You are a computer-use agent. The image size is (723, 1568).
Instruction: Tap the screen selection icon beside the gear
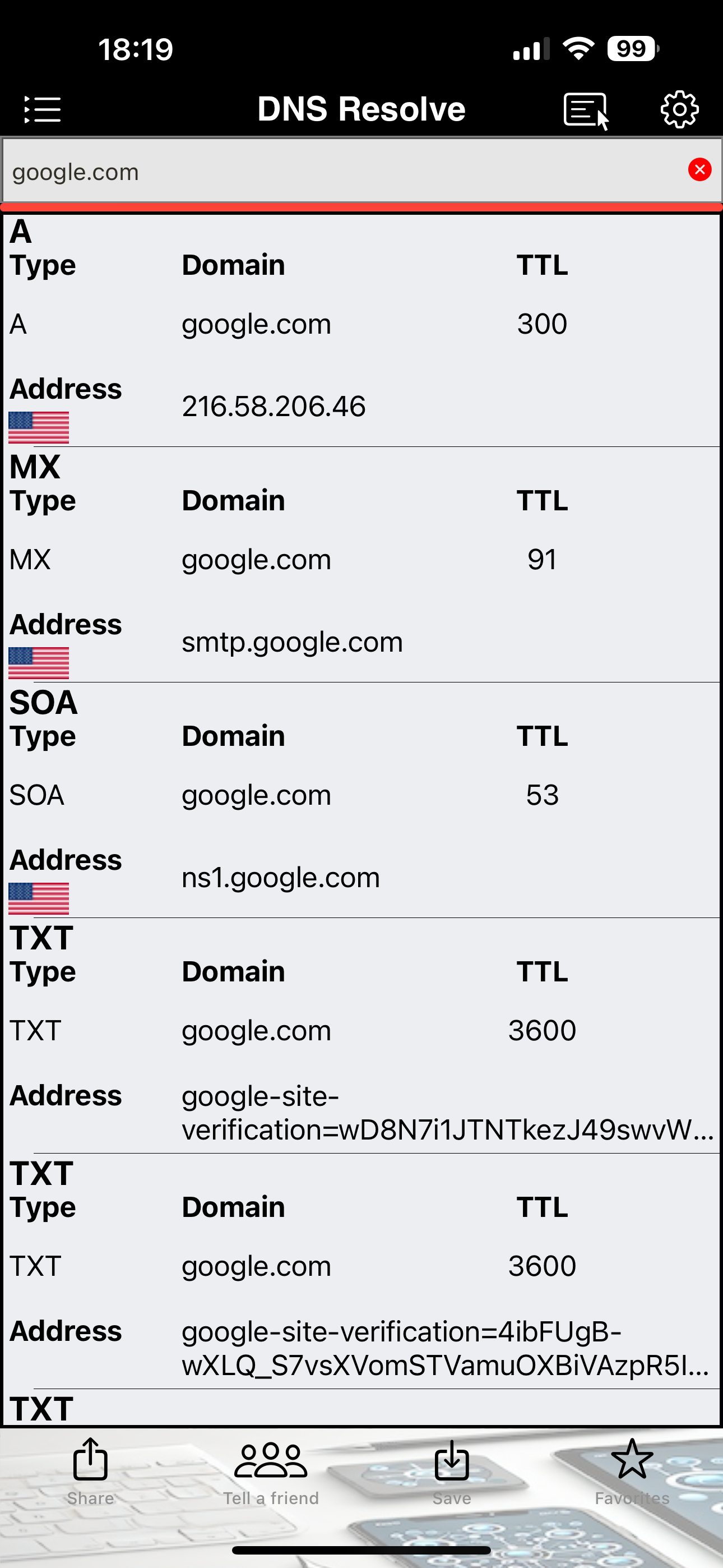586,111
